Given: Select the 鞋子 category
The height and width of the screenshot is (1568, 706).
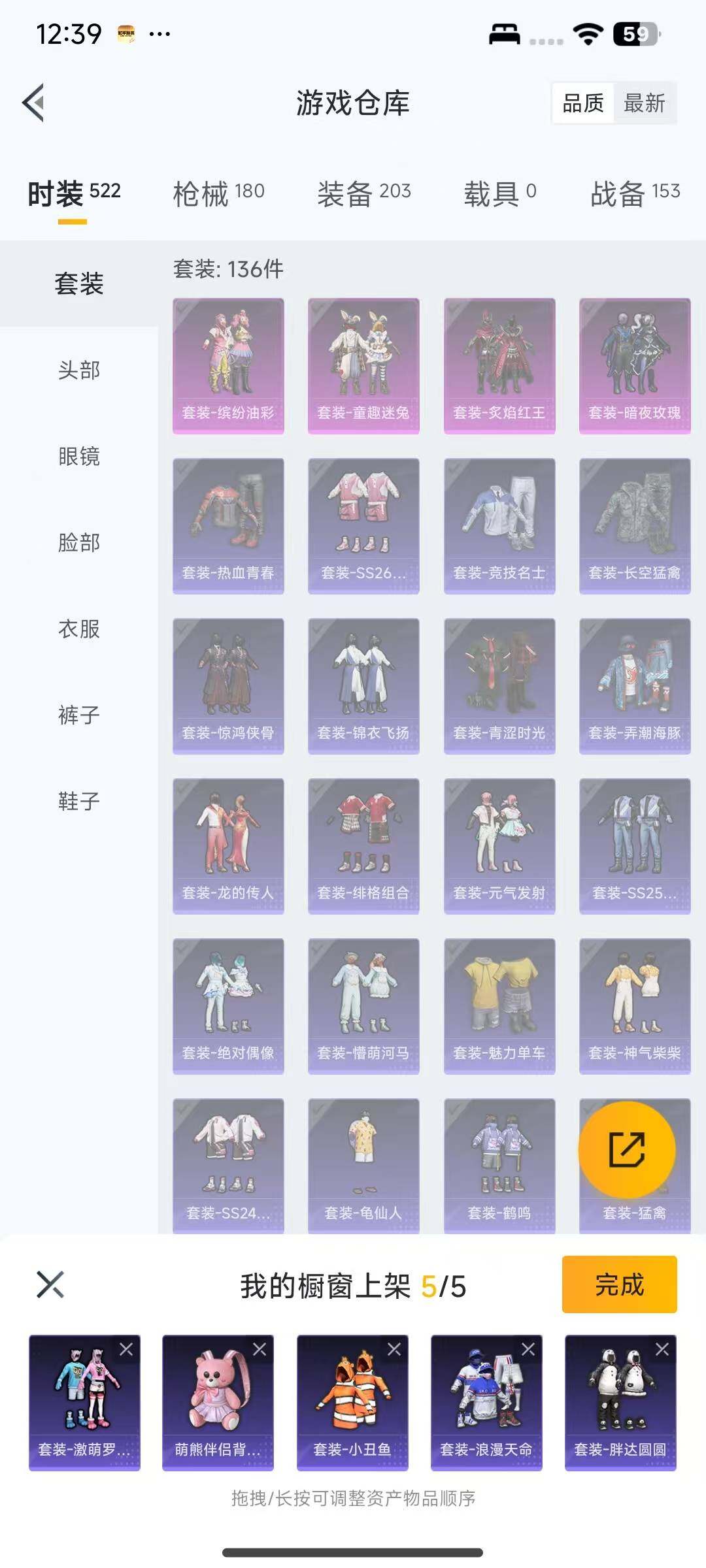Looking at the screenshot, I should click(79, 801).
